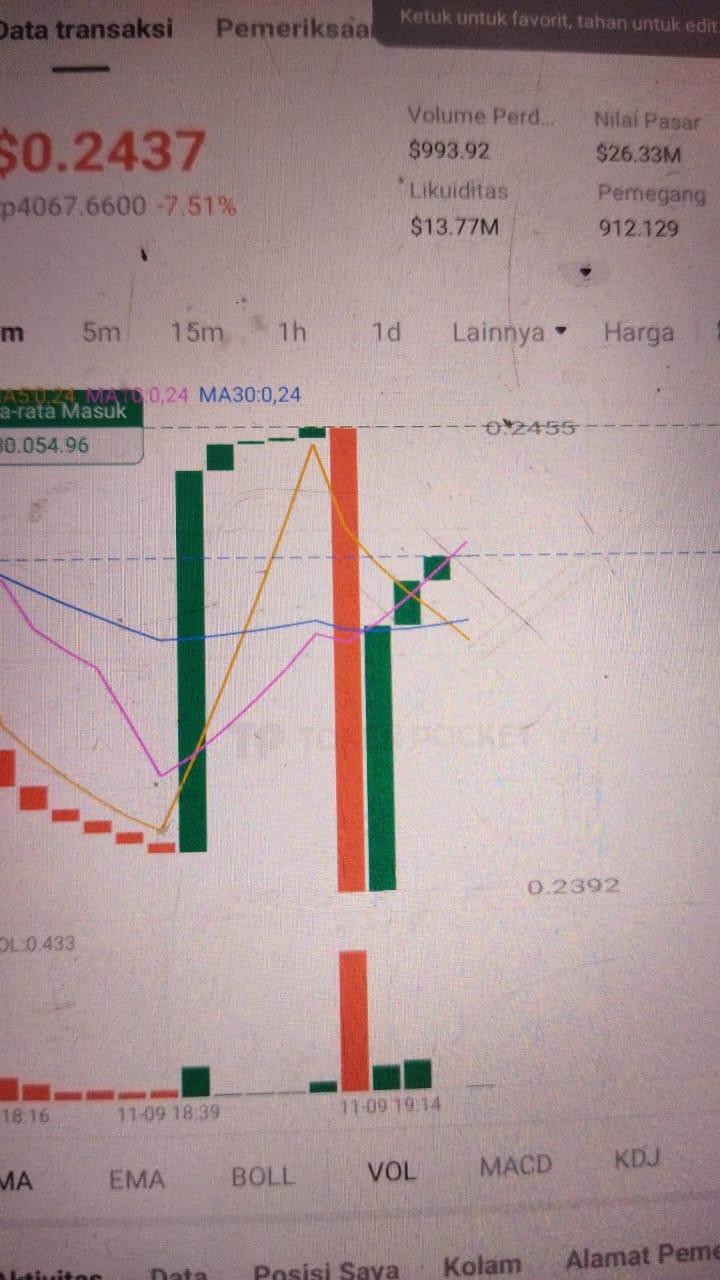Switch to the MACD indicator

point(515,1165)
